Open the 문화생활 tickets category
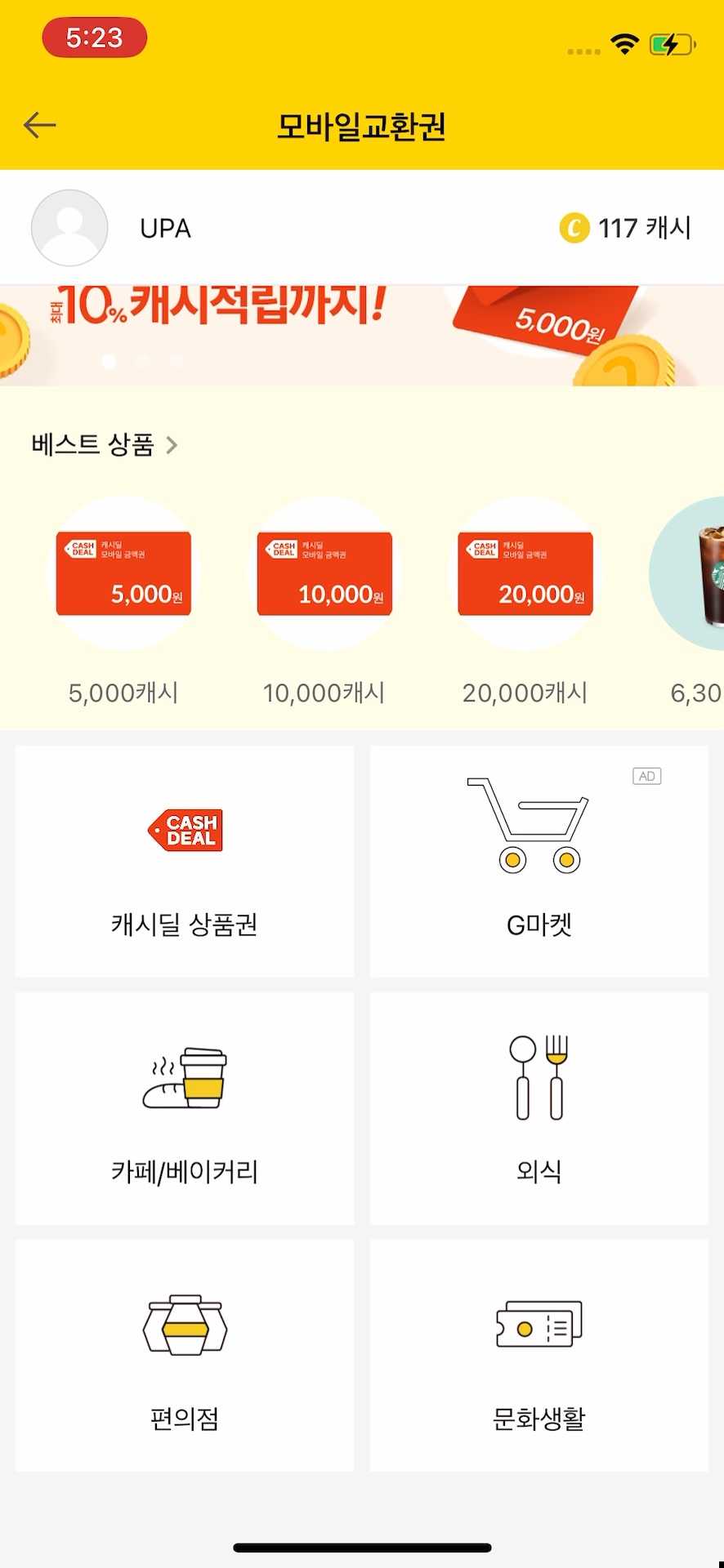The width and height of the screenshot is (724, 1568). (539, 1325)
